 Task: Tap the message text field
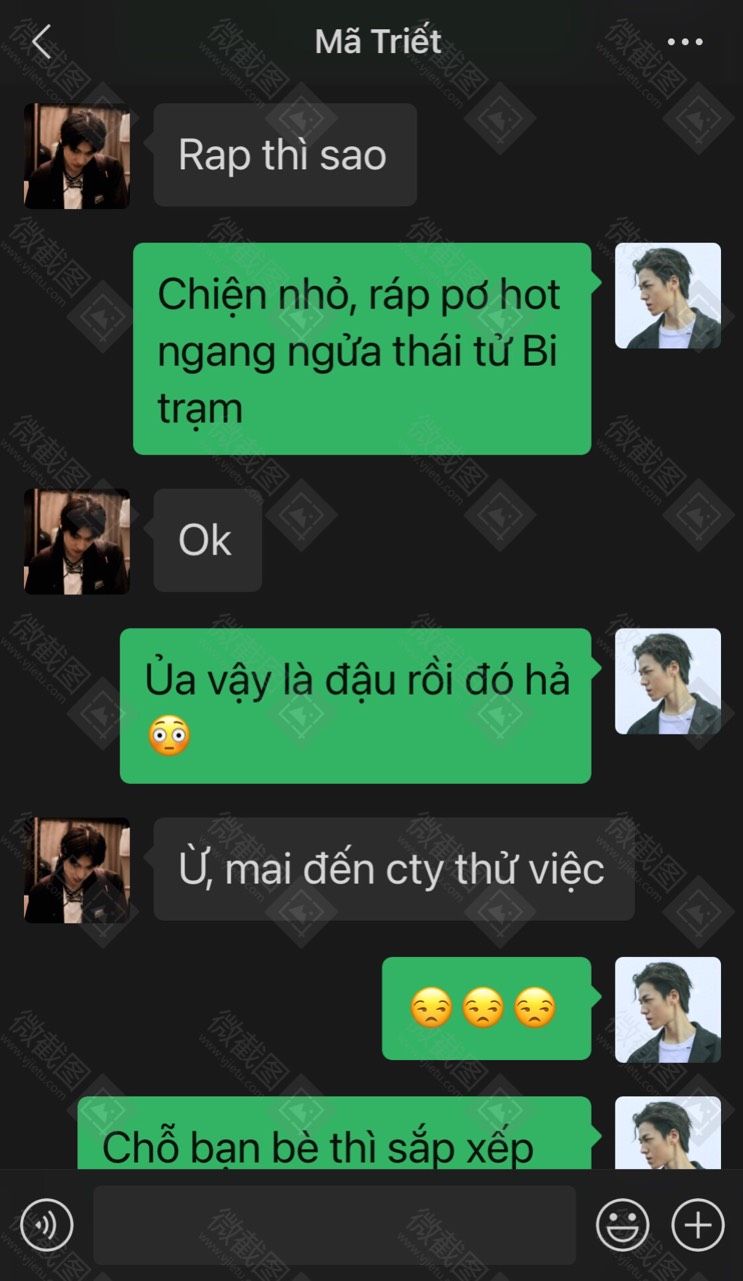click(334, 1225)
